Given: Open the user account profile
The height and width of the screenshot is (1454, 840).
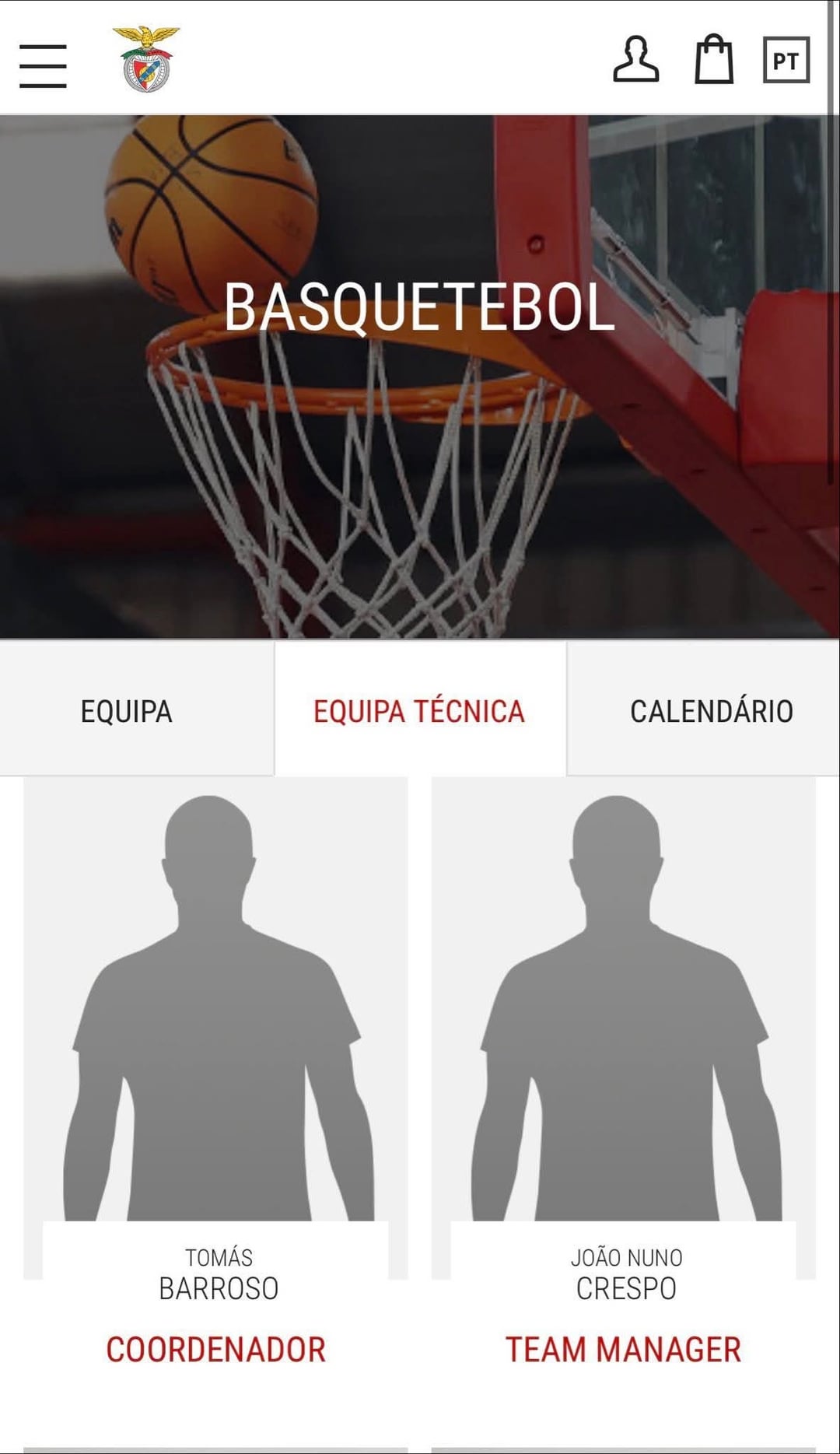Looking at the screenshot, I should click(636, 60).
